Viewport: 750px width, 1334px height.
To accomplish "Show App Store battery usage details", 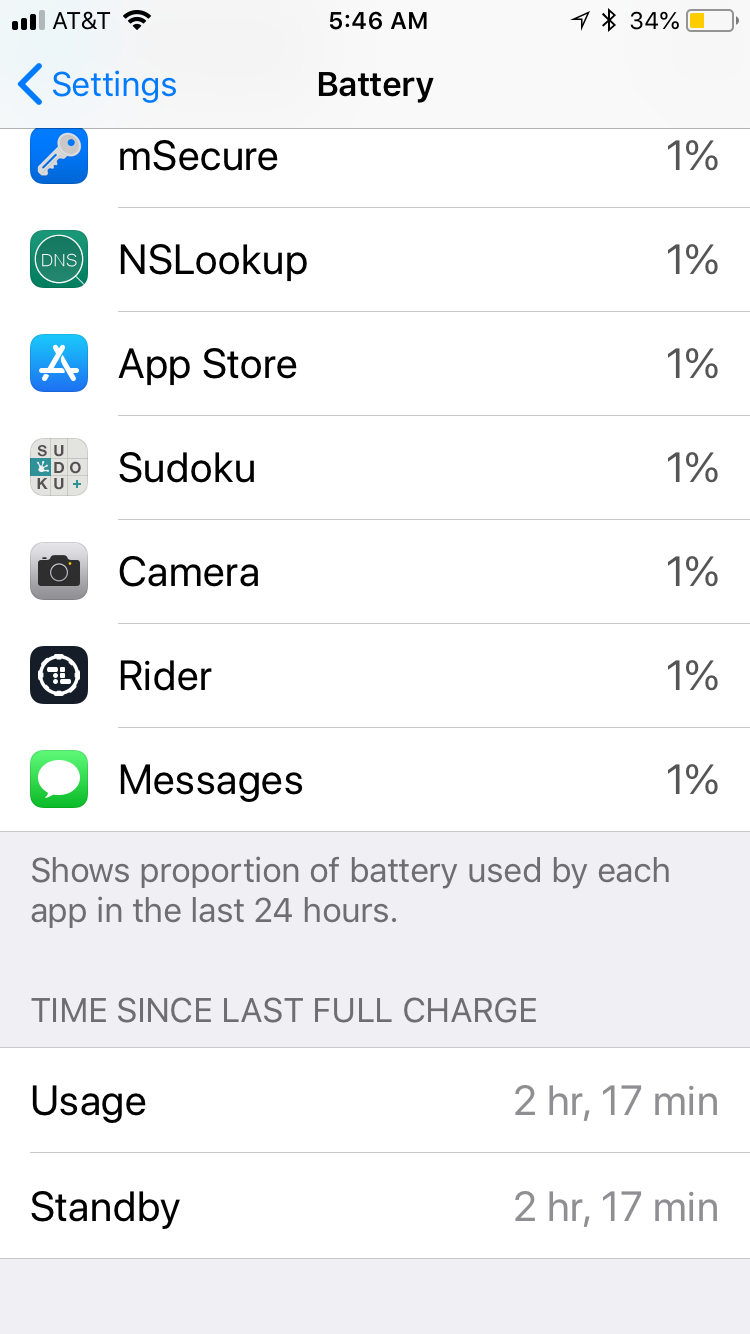I will coord(375,364).
